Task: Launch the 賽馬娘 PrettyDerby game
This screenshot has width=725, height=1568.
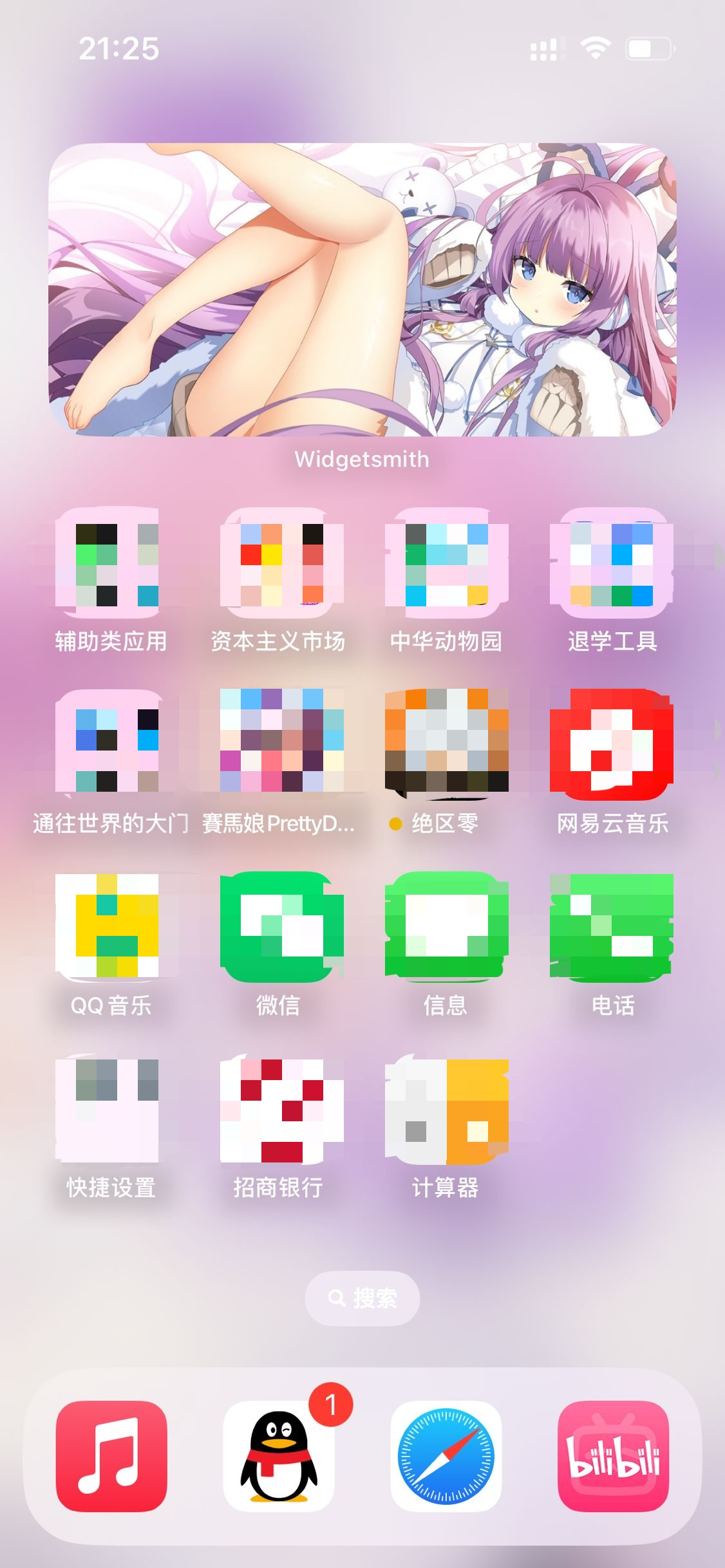Action: pyautogui.click(x=278, y=743)
